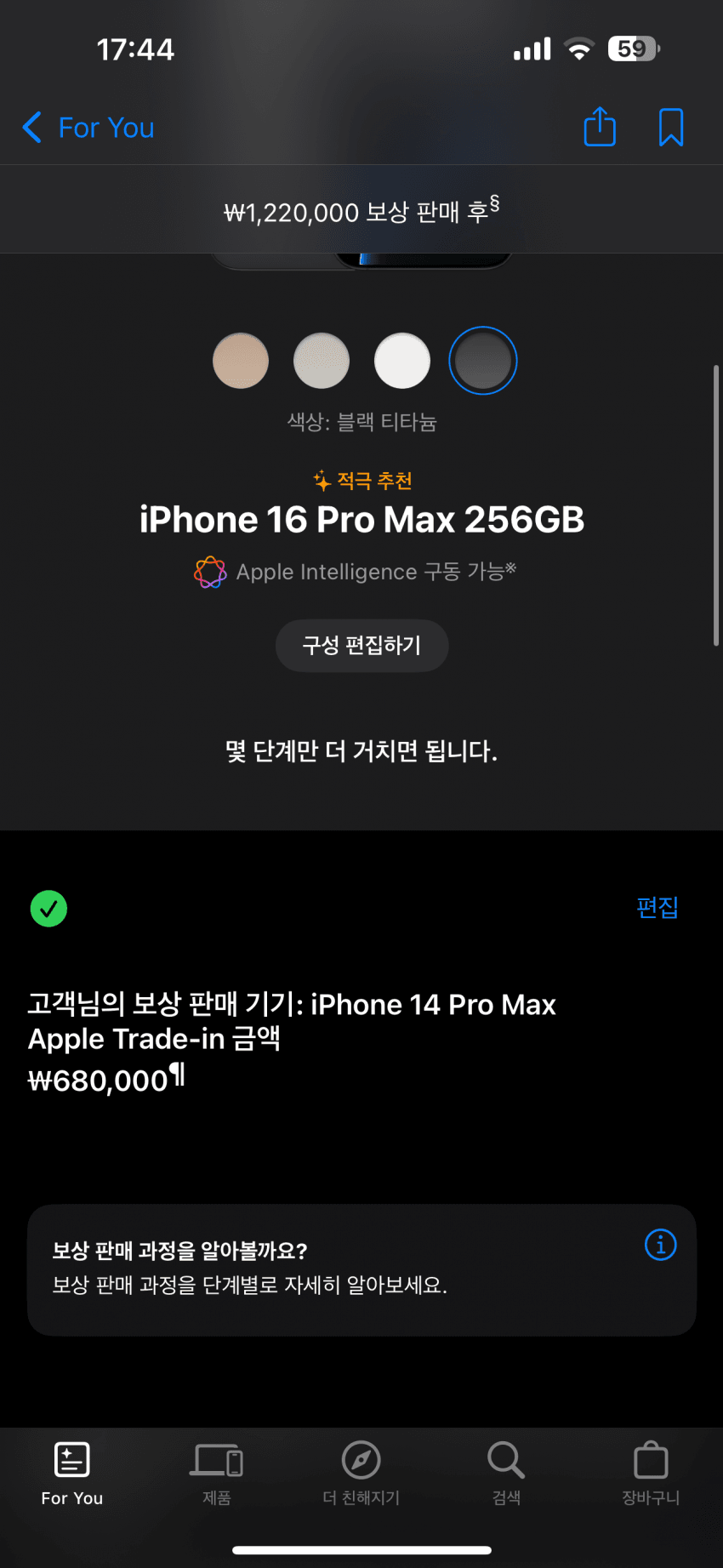Share this iPhone product page

[x=600, y=127]
